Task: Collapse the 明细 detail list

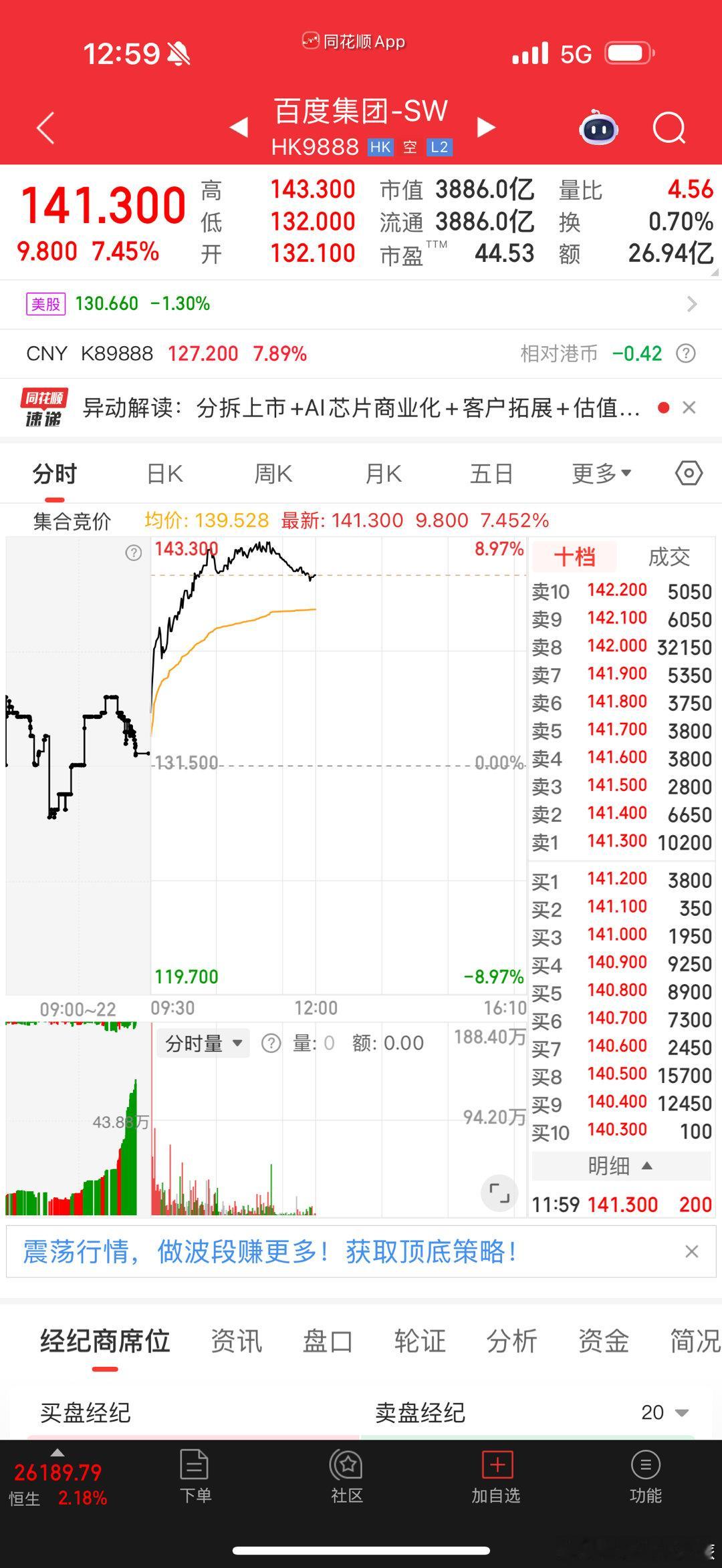Action: pyautogui.click(x=619, y=1165)
